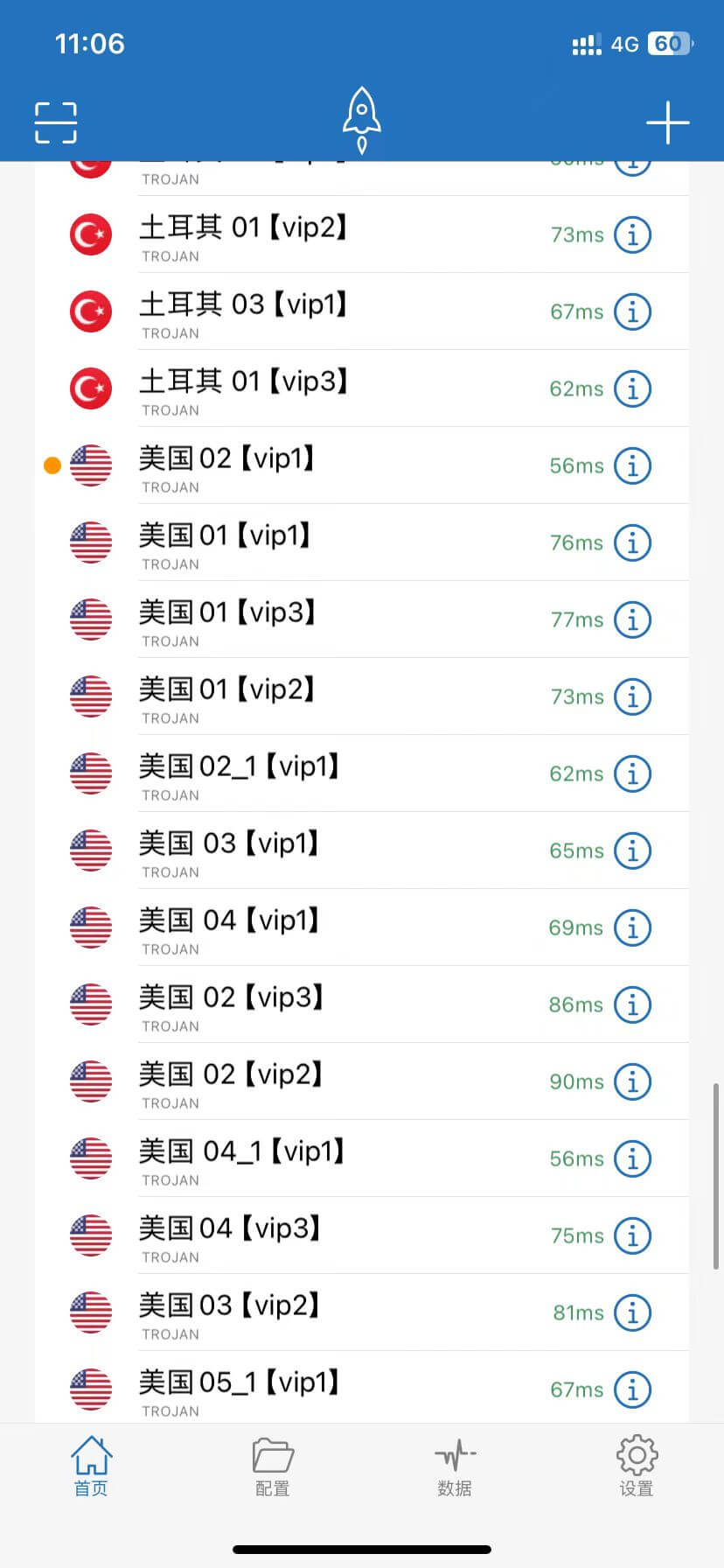
Task: Open the 设置 tab
Action: coord(637,1466)
